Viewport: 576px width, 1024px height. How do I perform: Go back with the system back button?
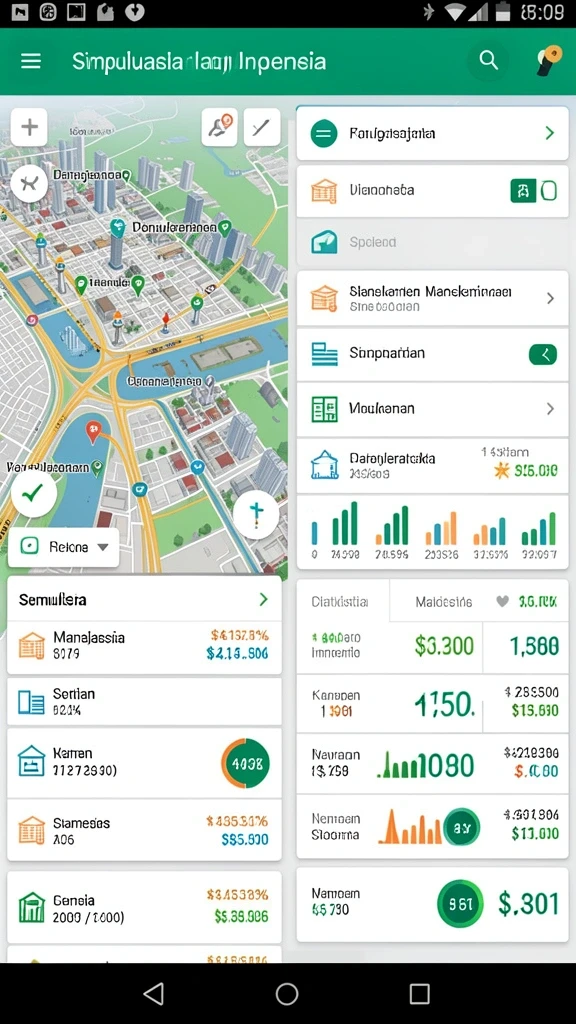point(153,993)
